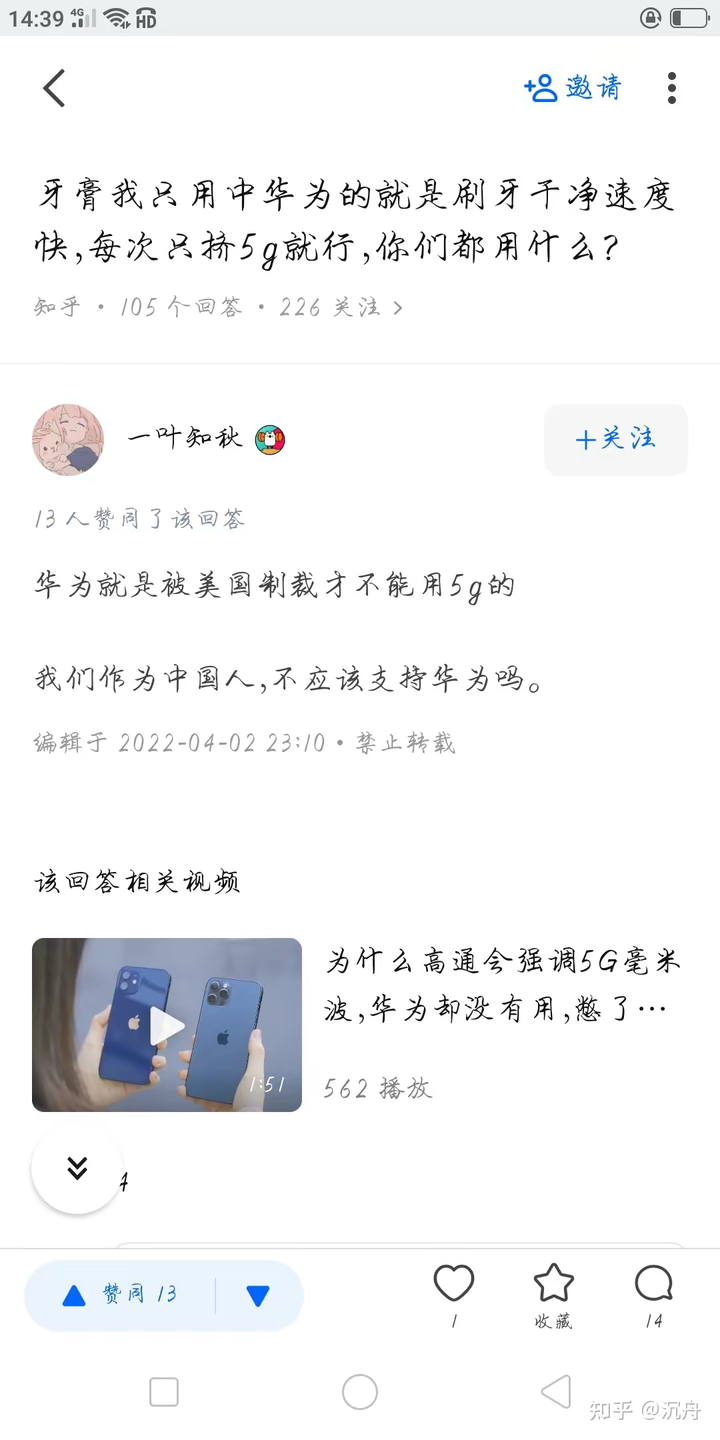The width and height of the screenshot is (720, 1440).
Task: Upvote the answer with 赞同 13
Action: click(120, 1295)
